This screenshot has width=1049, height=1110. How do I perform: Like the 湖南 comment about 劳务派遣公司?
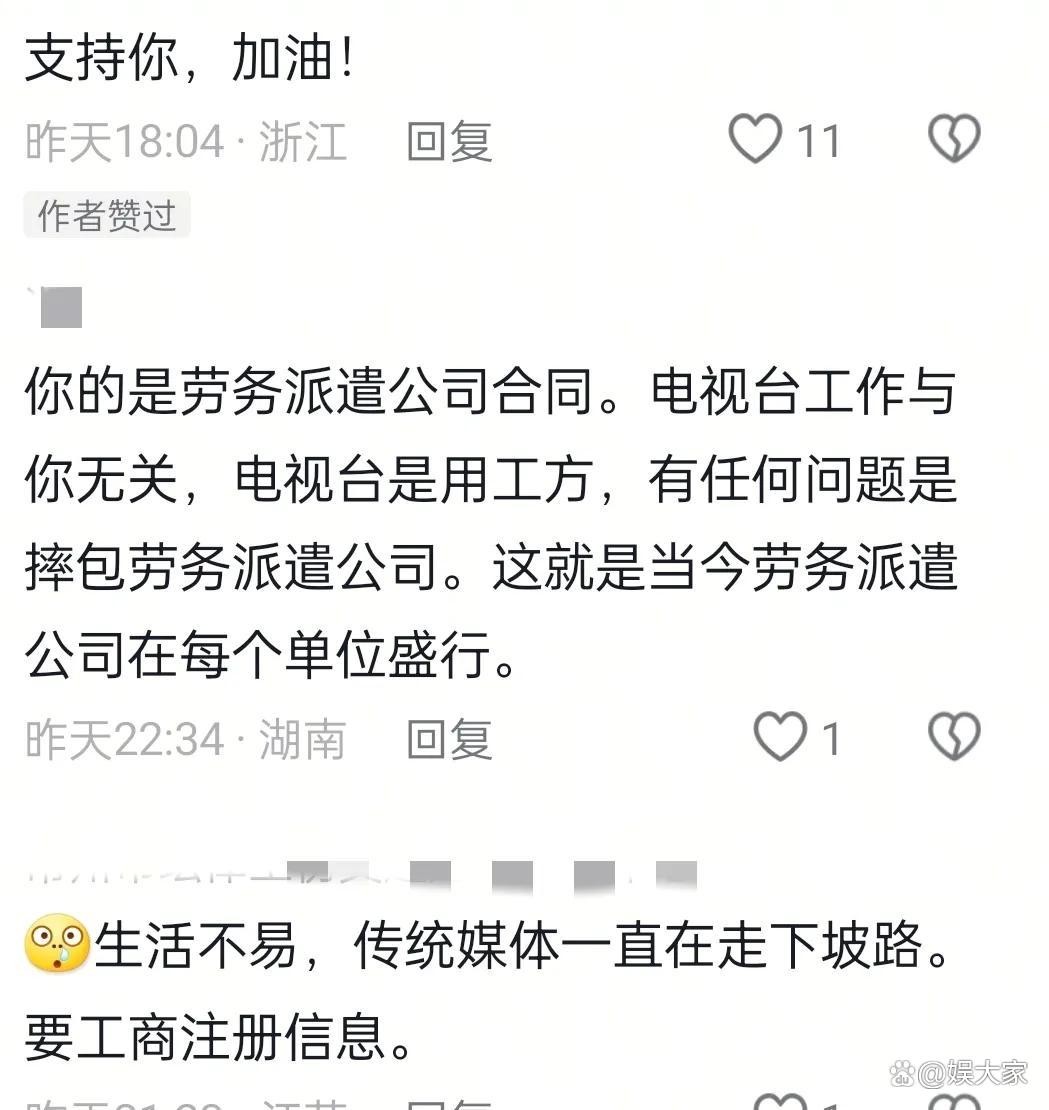click(x=779, y=738)
